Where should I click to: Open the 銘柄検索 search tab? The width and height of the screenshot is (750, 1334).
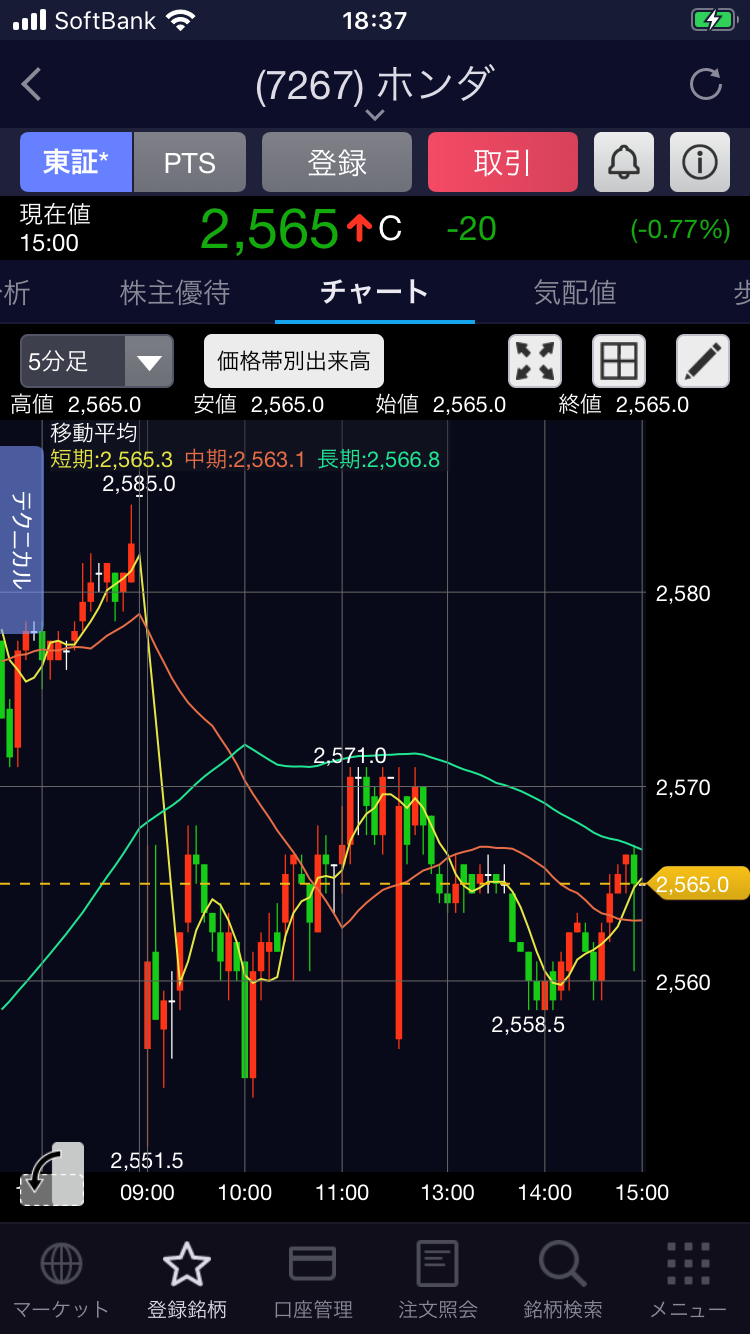[563, 1280]
